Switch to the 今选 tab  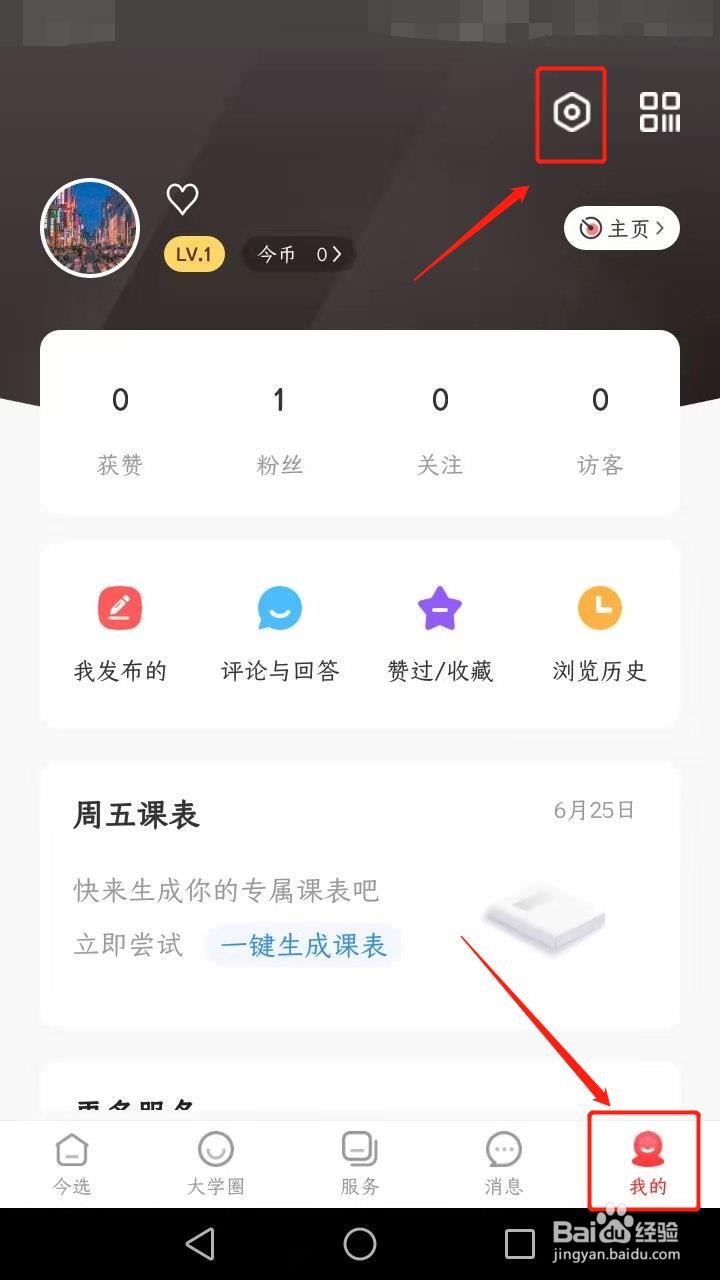coord(72,1160)
